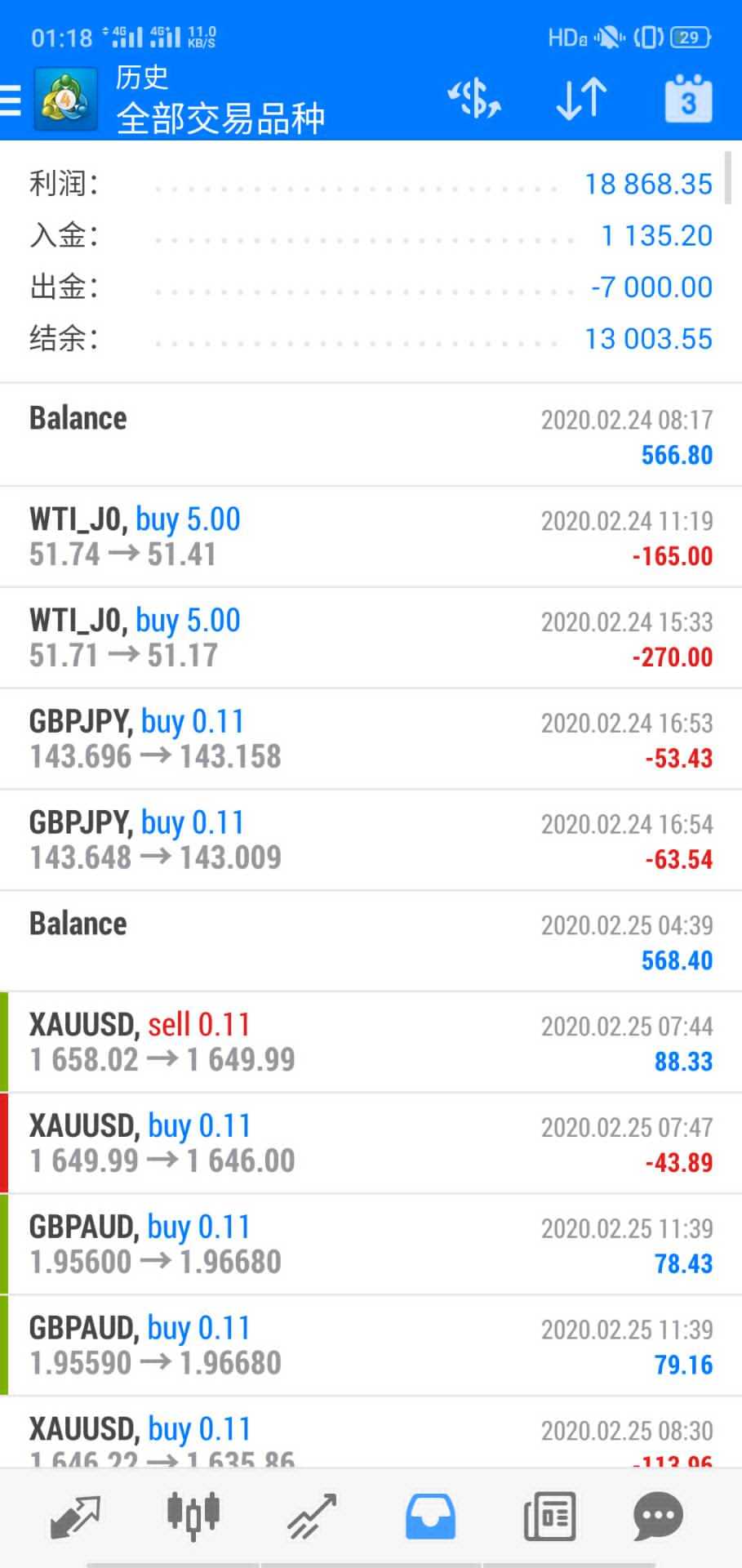The height and width of the screenshot is (1568, 742).
Task: Open the hamburger drawer menu
Action: [11, 100]
